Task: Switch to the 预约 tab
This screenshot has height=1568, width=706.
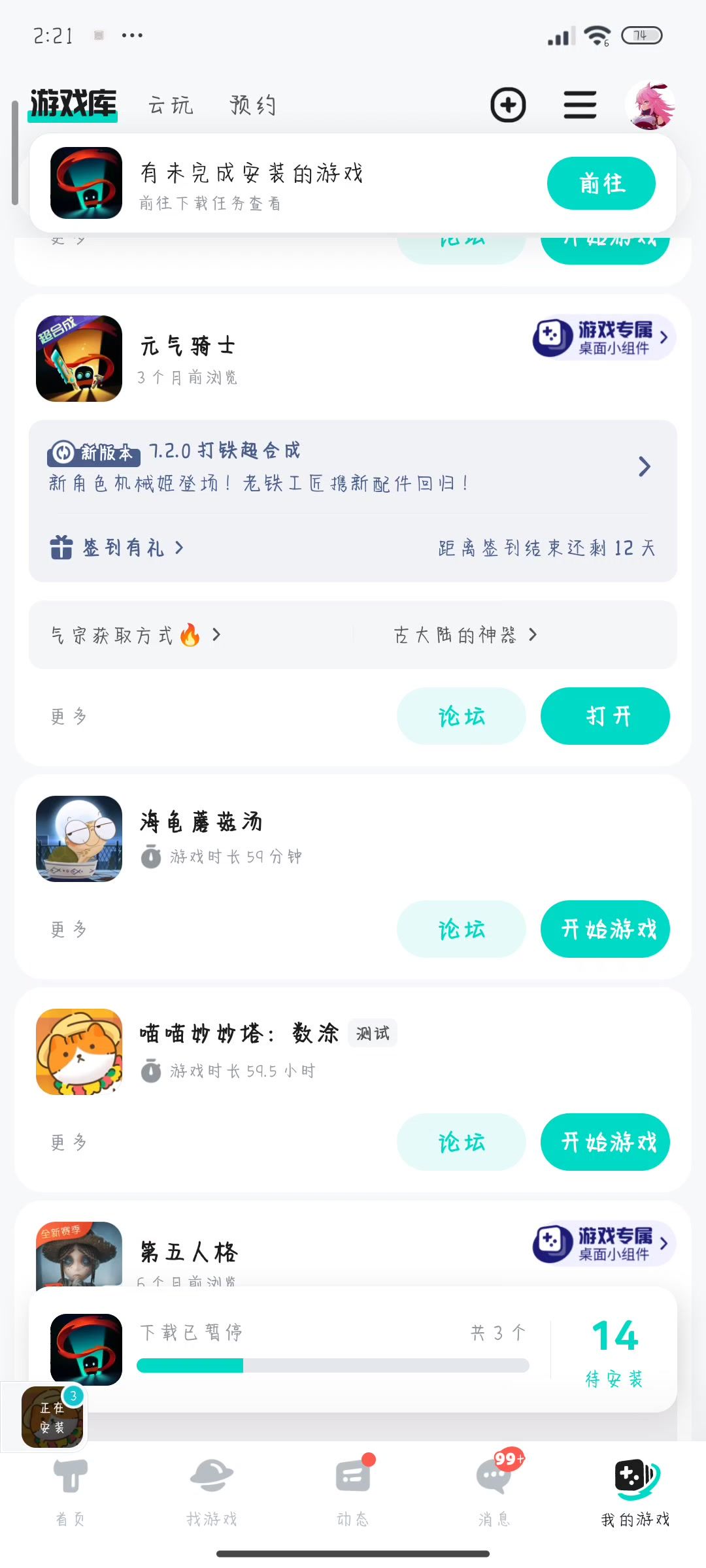Action: 254,105
